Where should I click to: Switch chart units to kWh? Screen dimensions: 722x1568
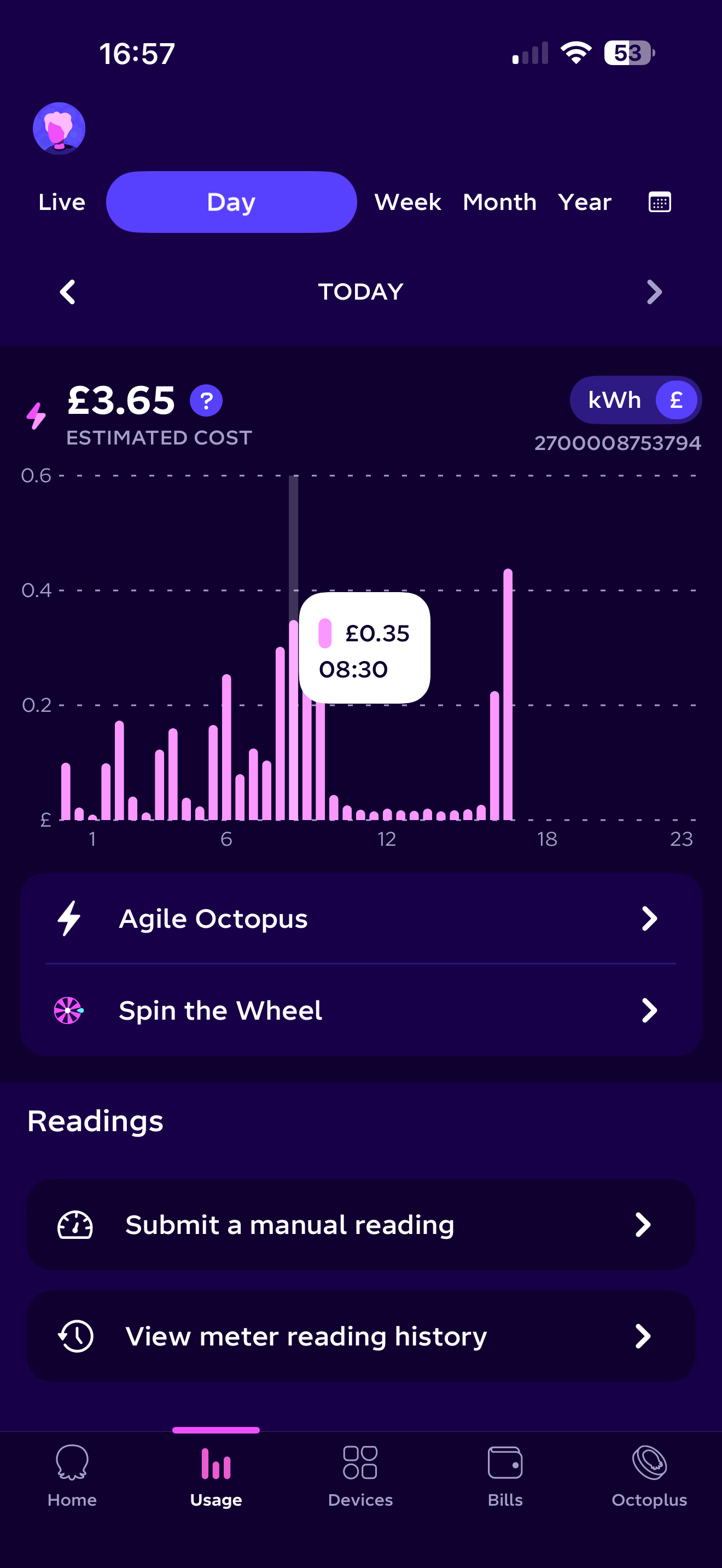tap(614, 400)
